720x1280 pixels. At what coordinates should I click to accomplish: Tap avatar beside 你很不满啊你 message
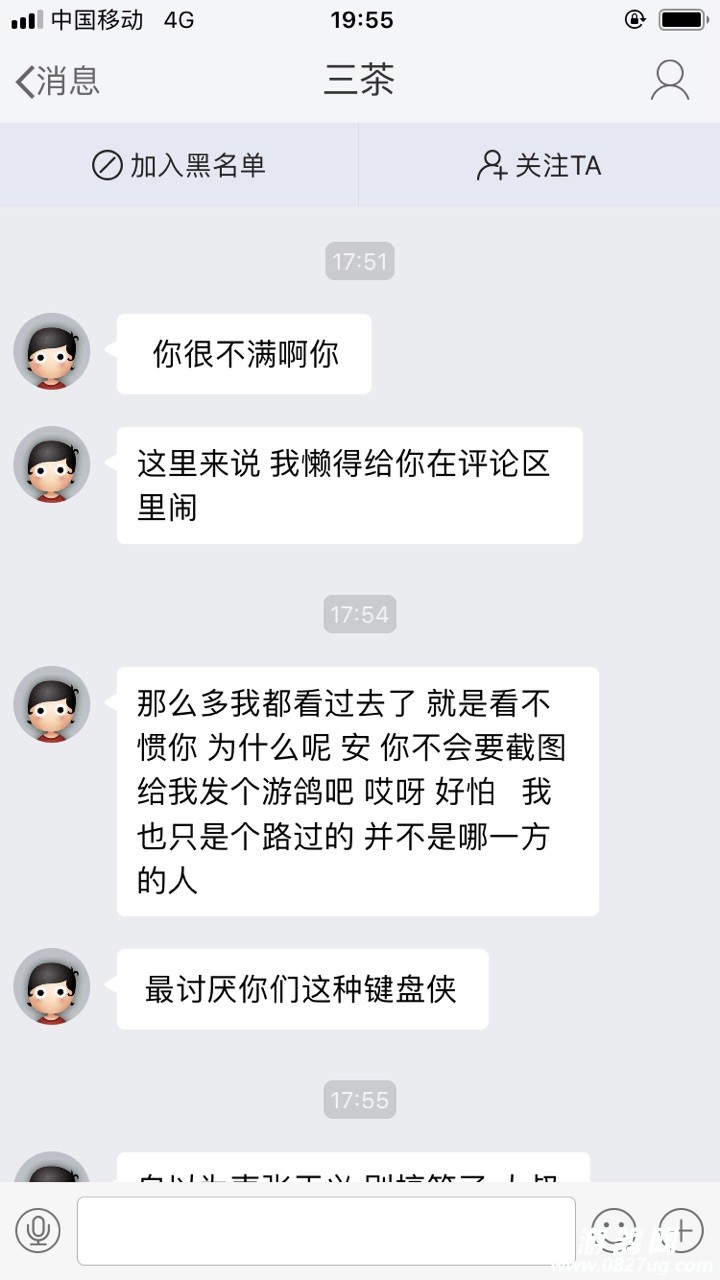(52, 352)
